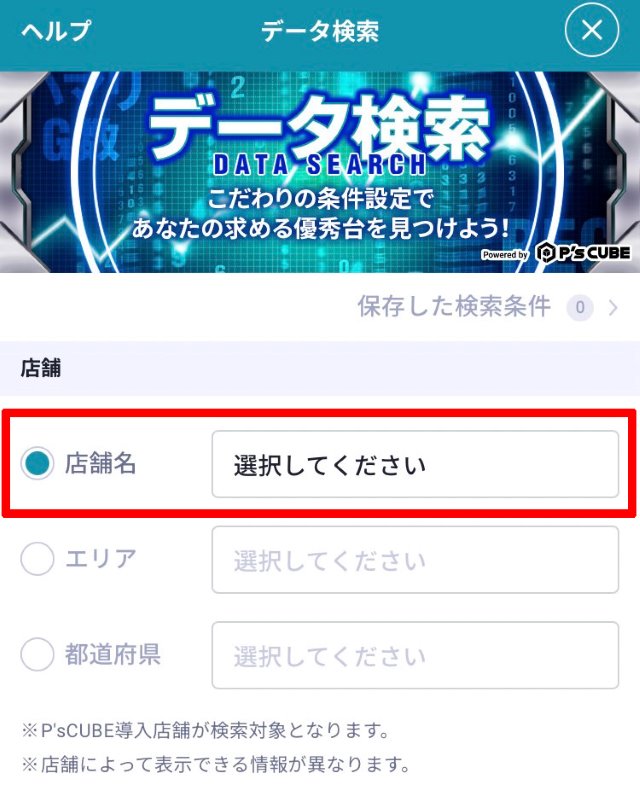Open the エリア selection dropdown
Viewport: 640px width, 803px height.
click(415, 560)
